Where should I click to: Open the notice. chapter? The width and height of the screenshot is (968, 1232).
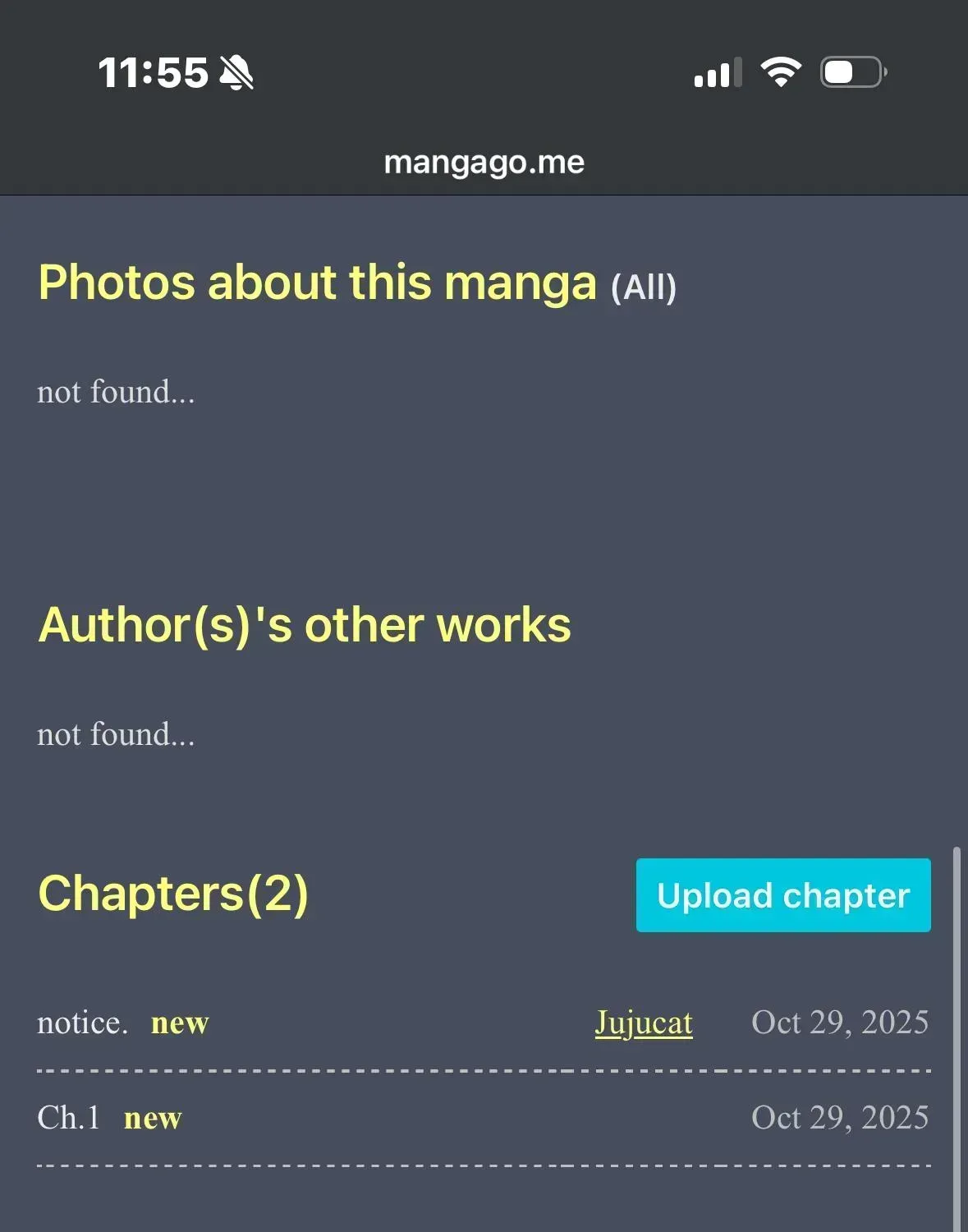pos(82,1023)
